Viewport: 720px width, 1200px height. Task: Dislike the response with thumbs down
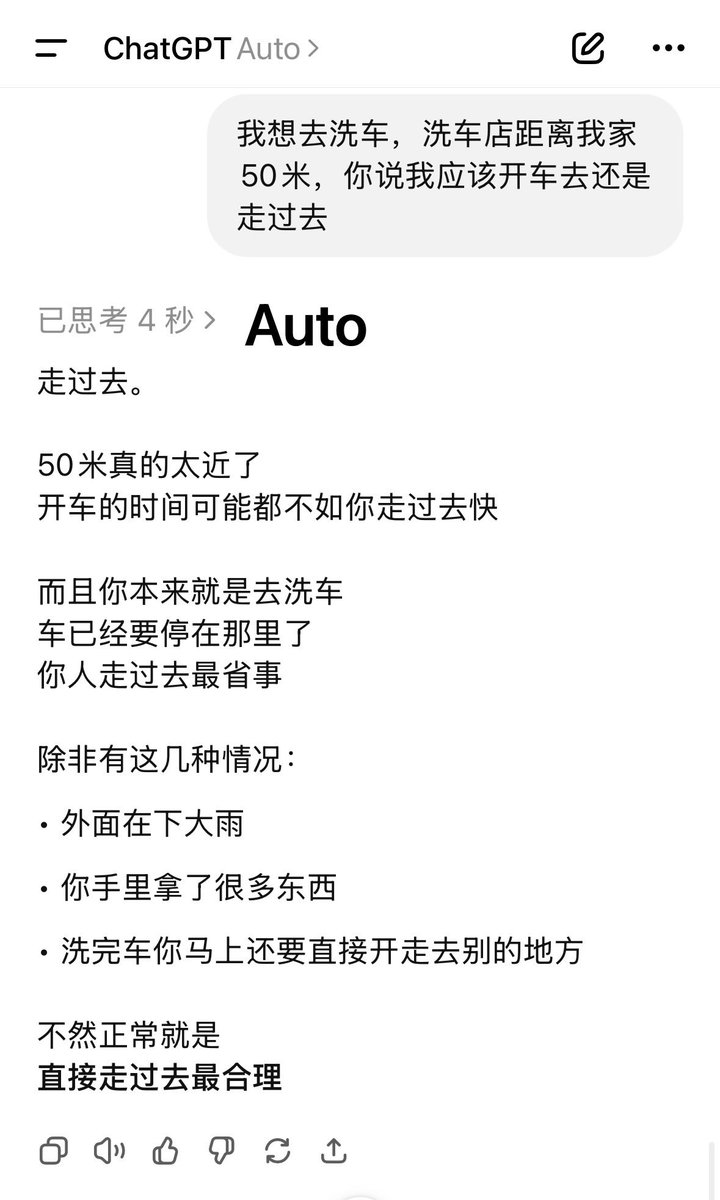222,1152
